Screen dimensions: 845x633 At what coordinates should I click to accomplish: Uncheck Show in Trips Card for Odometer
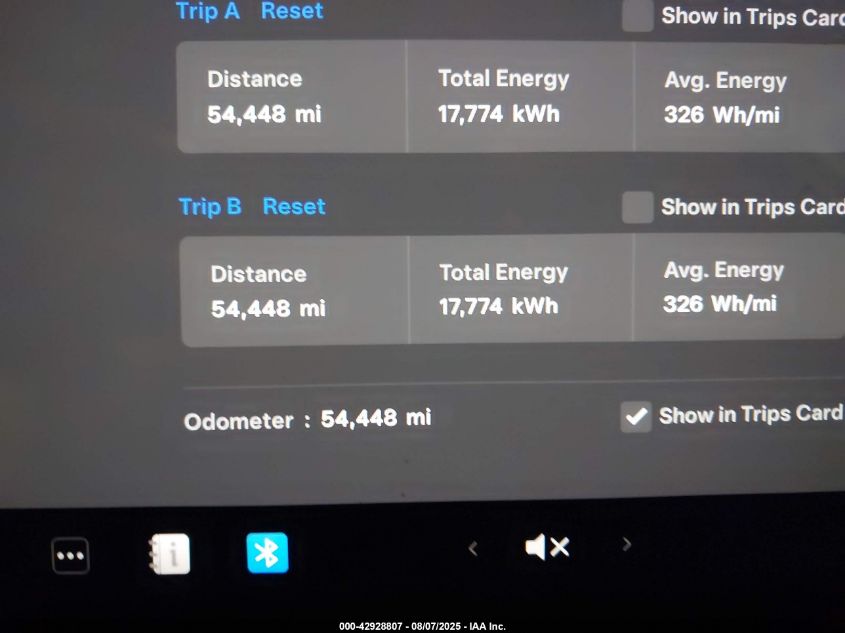pos(636,416)
